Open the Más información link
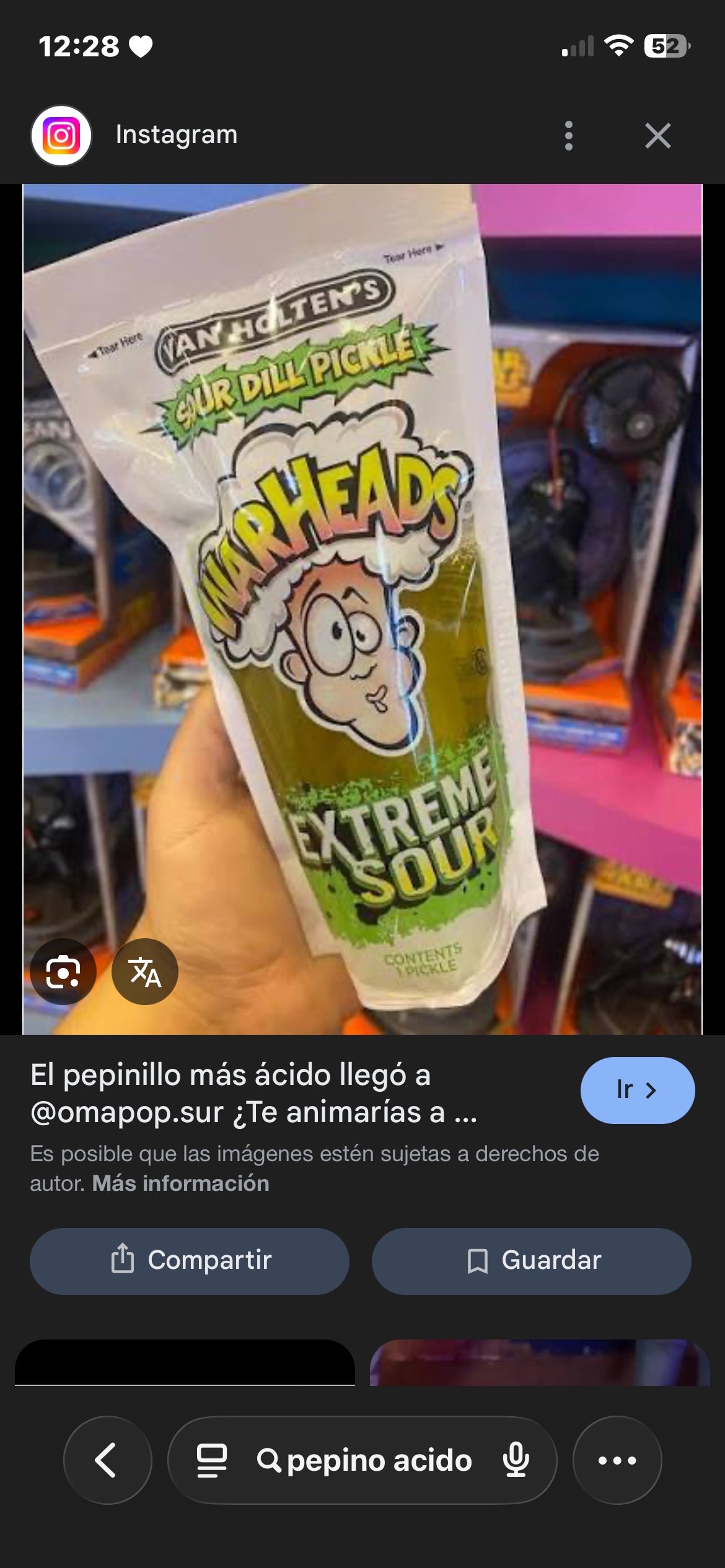Image resolution: width=725 pixels, height=1568 pixels. (x=180, y=1183)
